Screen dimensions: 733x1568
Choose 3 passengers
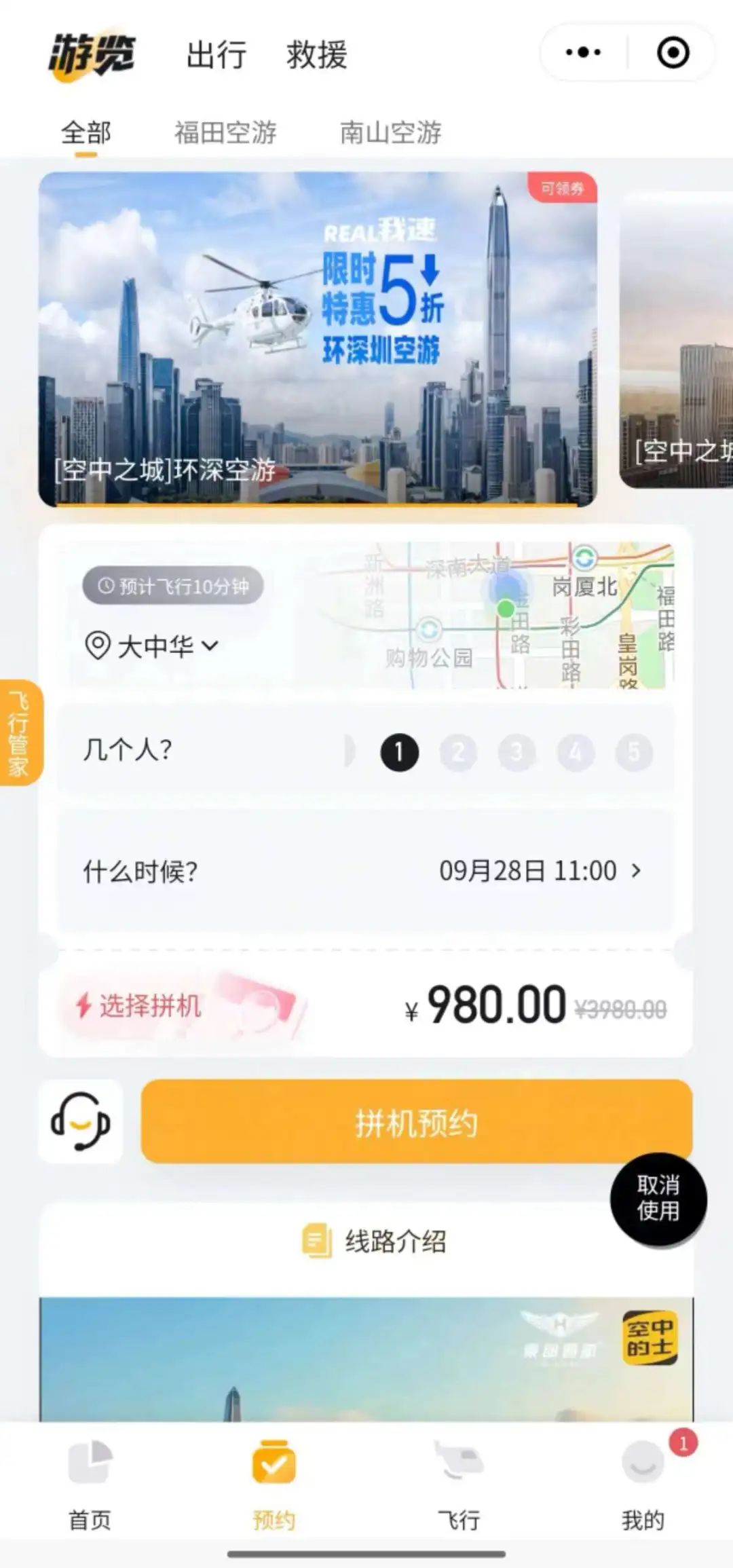tap(516, 752)
